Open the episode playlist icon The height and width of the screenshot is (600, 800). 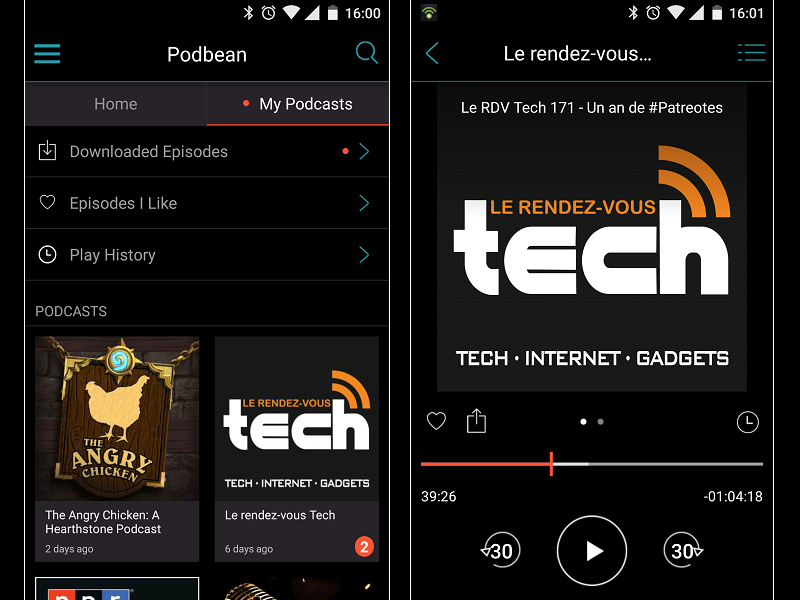tap(751, 53)
